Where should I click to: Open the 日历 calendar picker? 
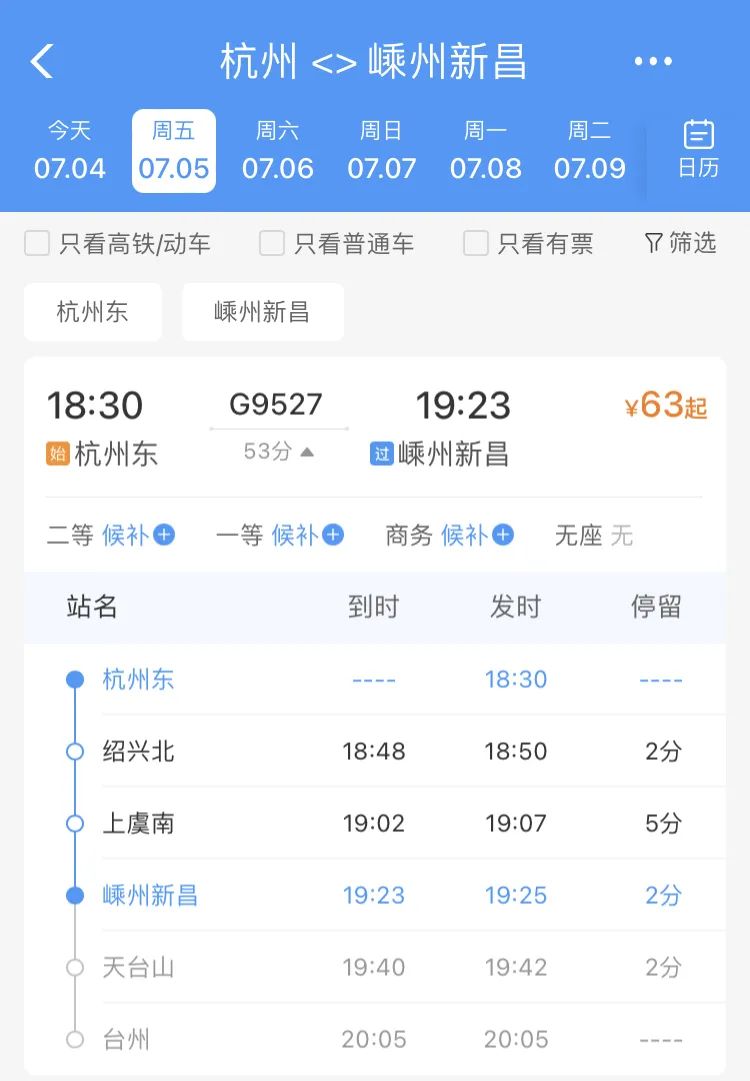click(698, 150)
